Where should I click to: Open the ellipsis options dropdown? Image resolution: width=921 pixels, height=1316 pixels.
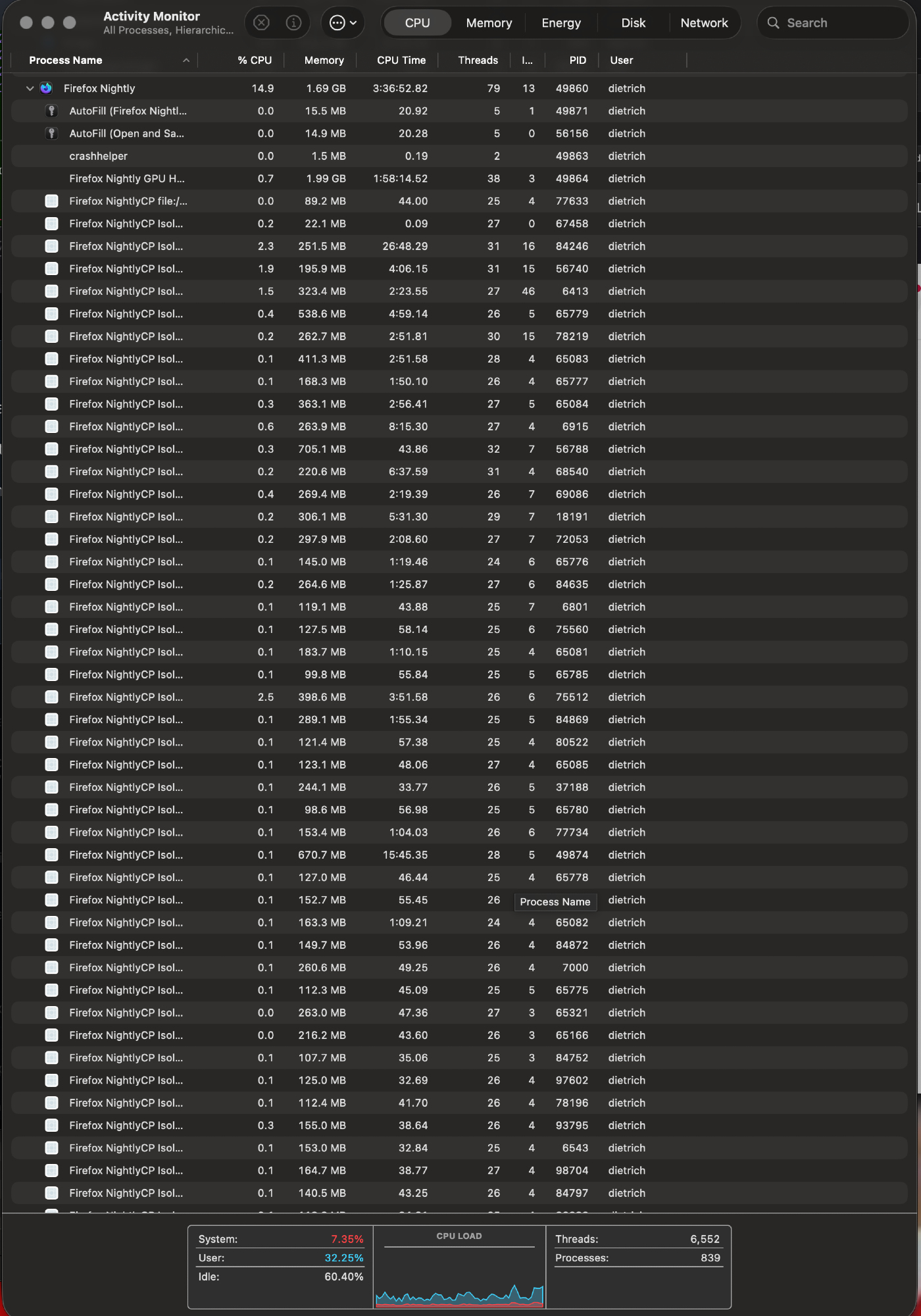(343, 23)
